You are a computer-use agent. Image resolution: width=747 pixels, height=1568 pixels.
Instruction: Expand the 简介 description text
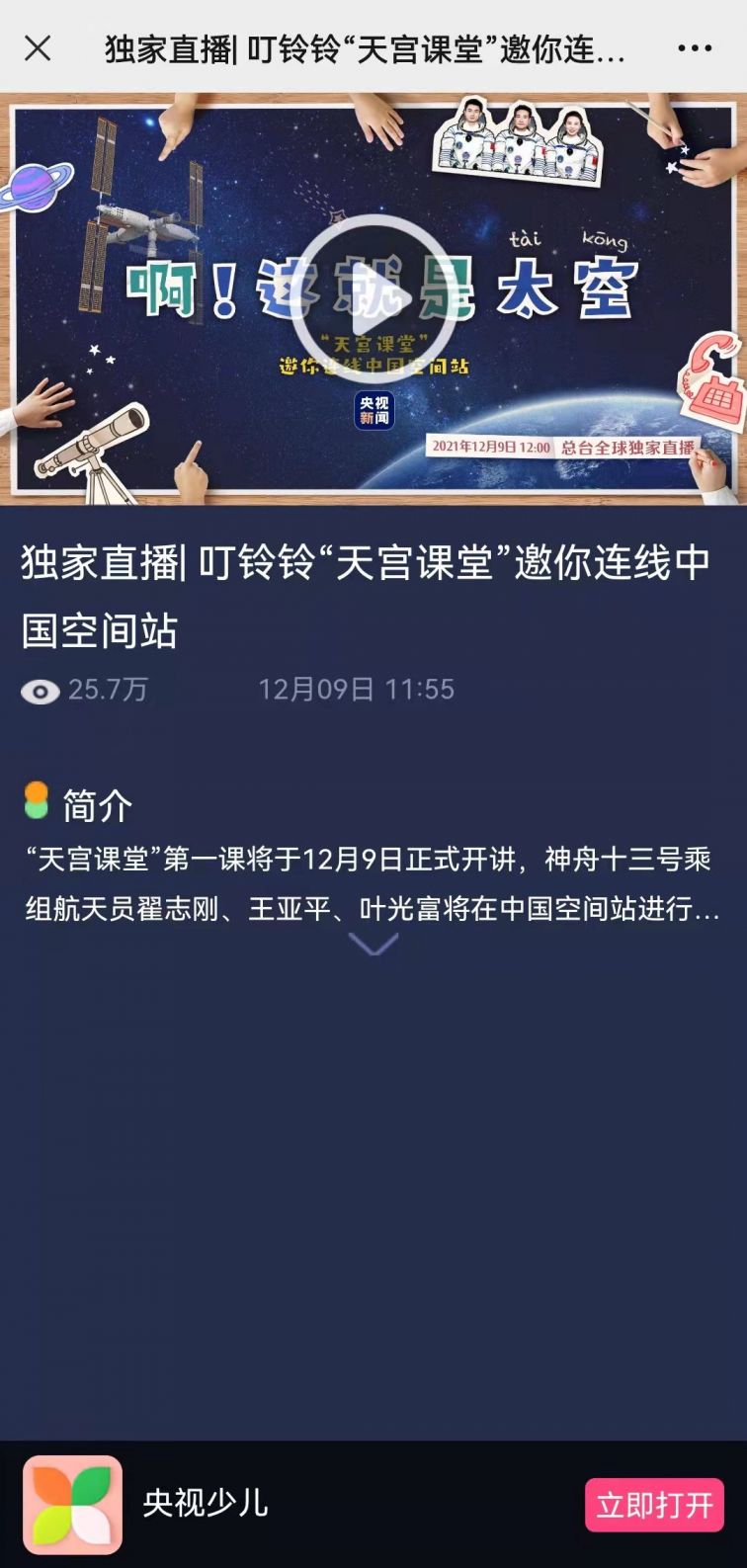[373, 945]
